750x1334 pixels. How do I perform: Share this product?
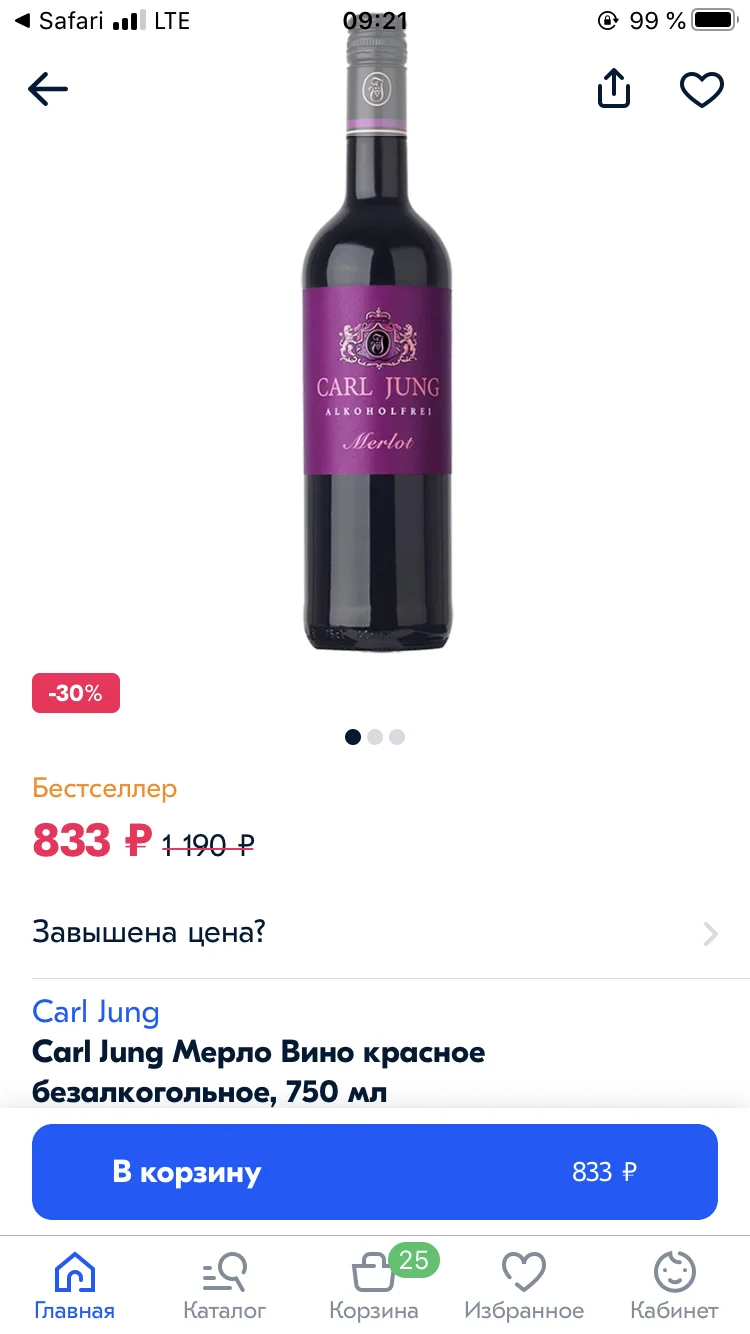click(614, 88)
